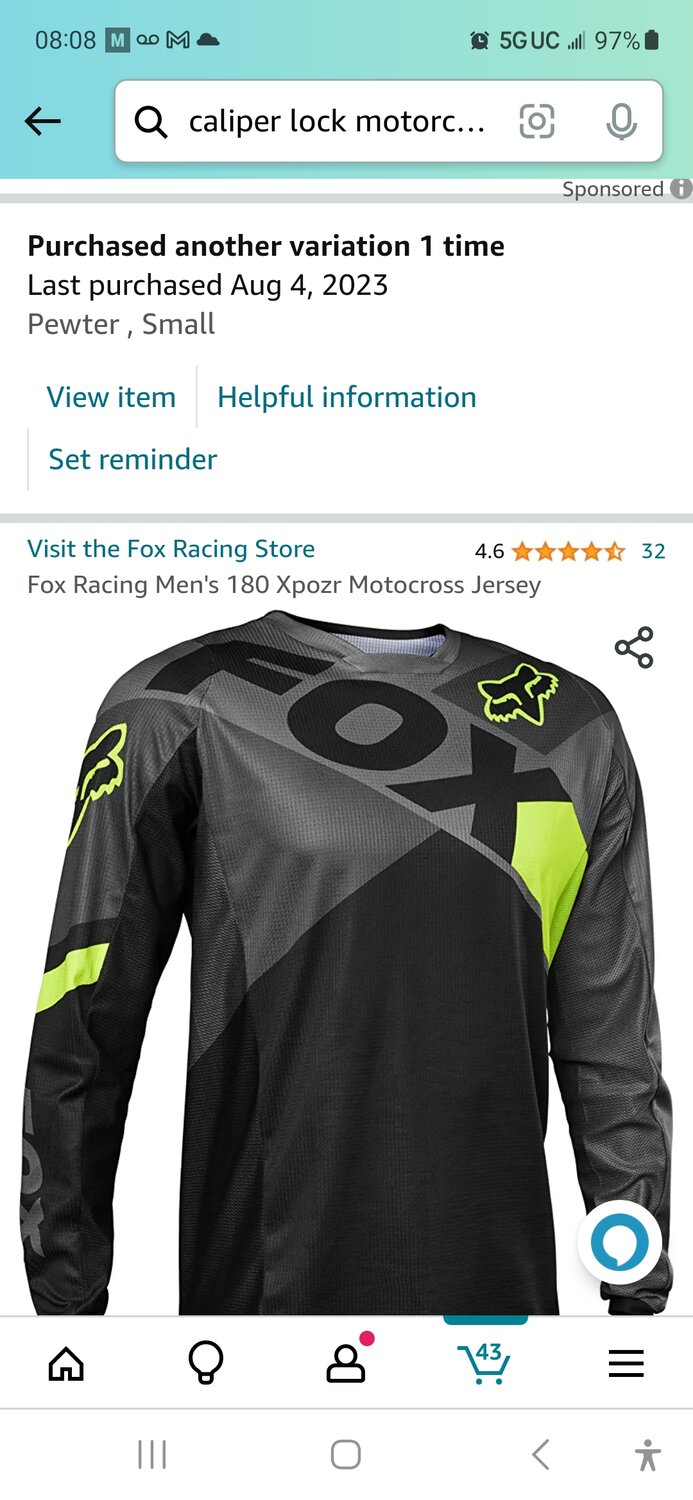Open Sponsored ad info icon
The width and height of the screenshot is (693, 1500).
point(681,189)
